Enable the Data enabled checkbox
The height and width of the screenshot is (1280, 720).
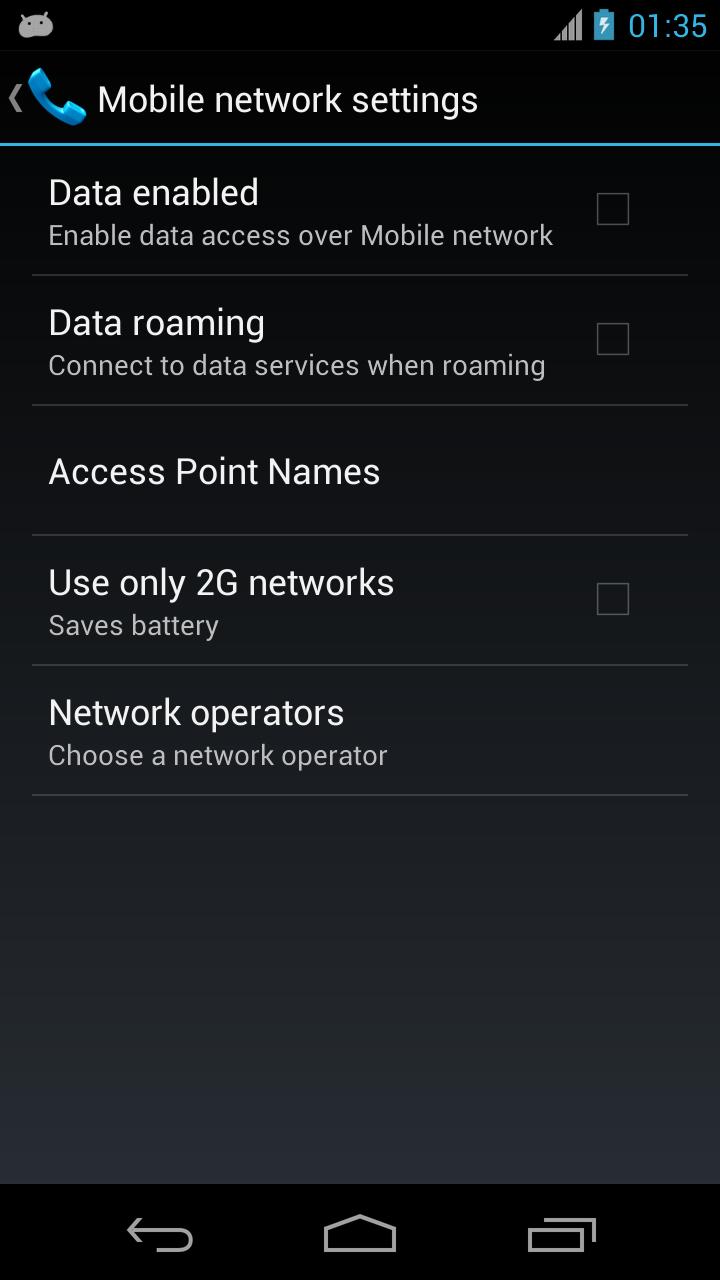(612, 208)
